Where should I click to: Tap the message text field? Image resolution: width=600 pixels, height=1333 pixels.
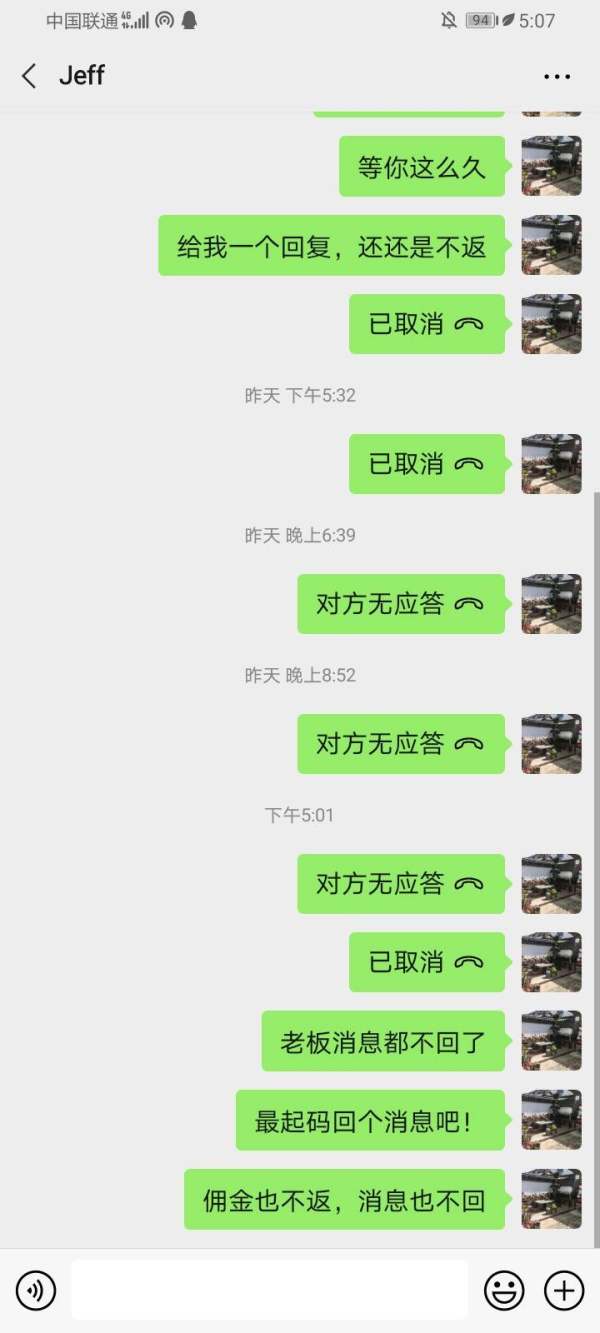pos(269,1290)
